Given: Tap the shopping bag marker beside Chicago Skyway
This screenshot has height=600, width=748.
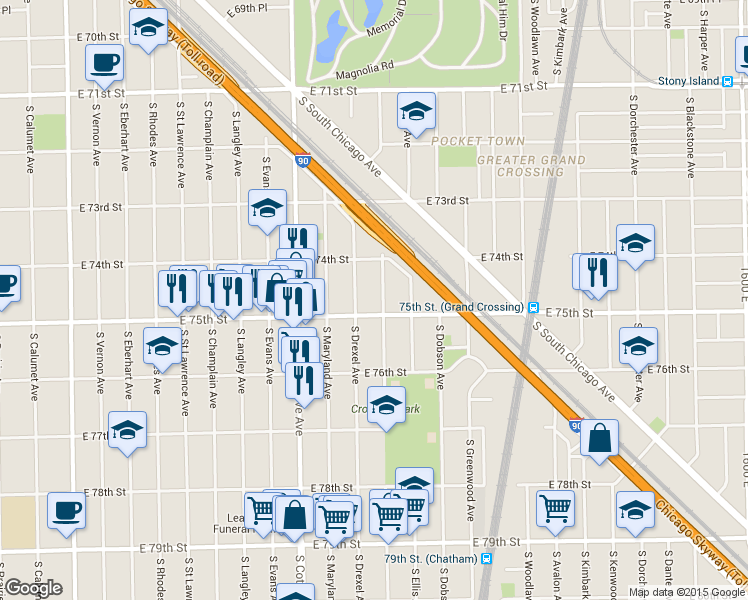Looking at the screenshot, I should [599, 438].
